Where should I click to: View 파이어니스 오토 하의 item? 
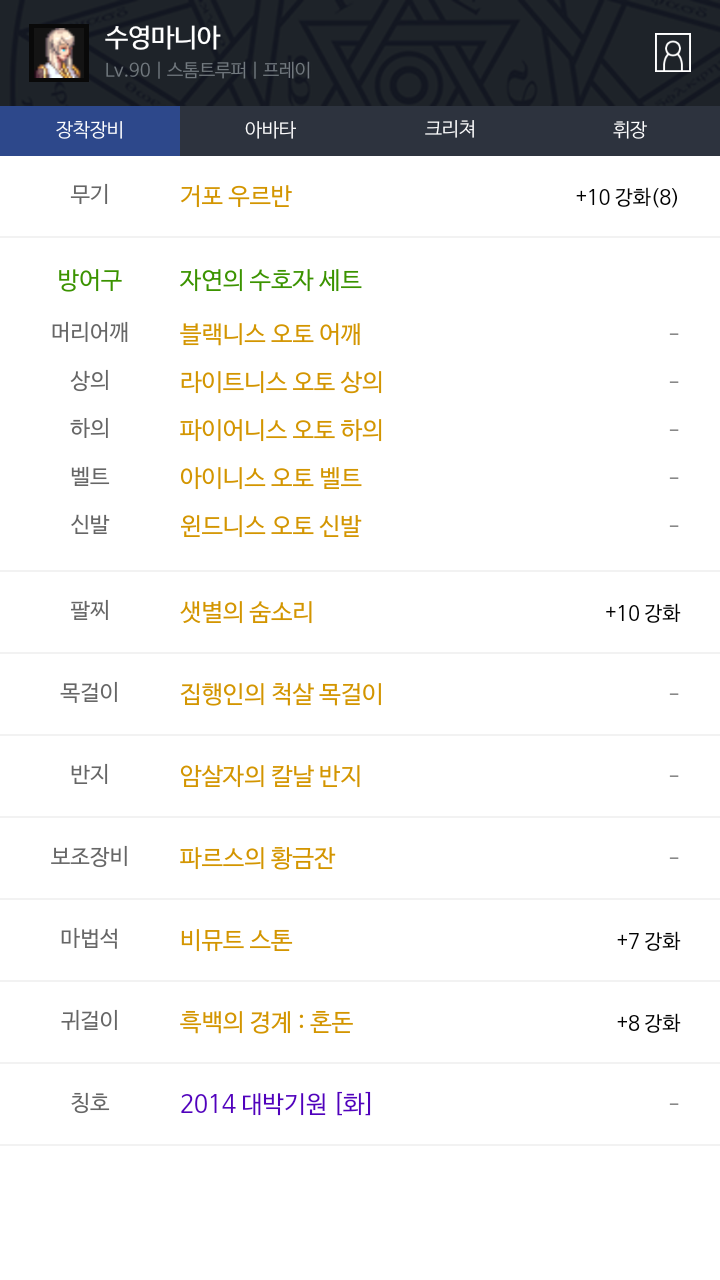click(281, 429)
